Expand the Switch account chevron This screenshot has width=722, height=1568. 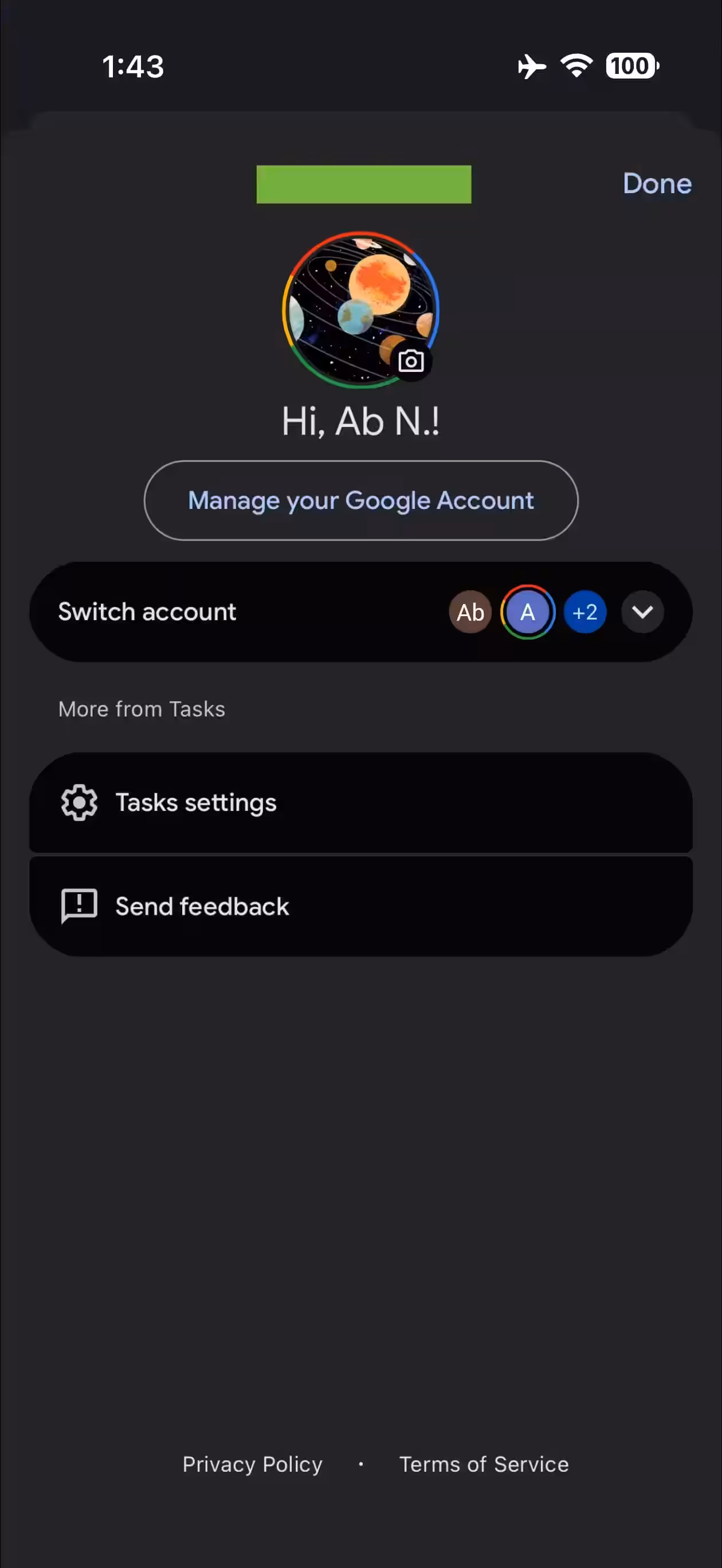[642, 611]
